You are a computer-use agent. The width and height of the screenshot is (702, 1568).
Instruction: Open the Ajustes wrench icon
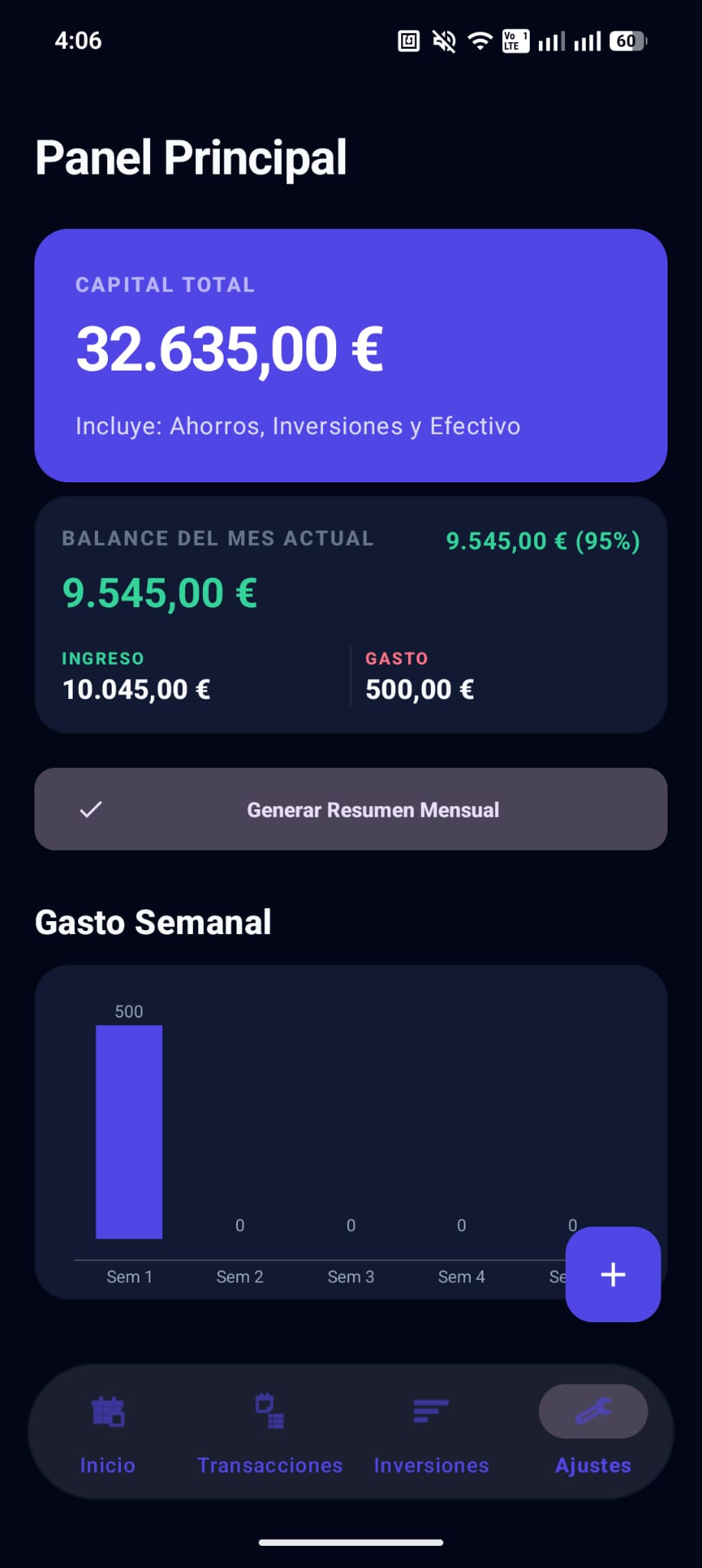coord(593,1411)
